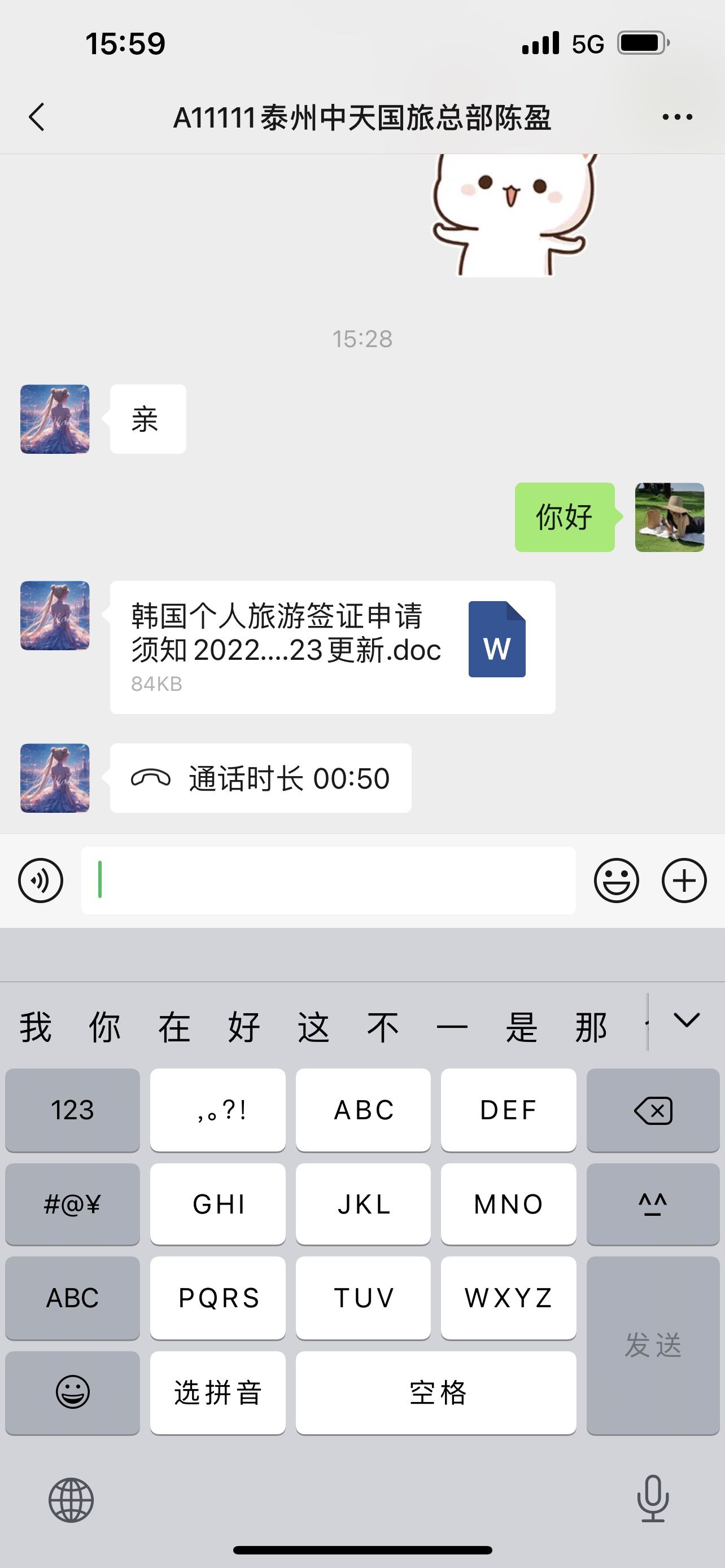Open the chat's three-dot menu
The height and width of the screenshot is (1568, 725).
(678, 117)
